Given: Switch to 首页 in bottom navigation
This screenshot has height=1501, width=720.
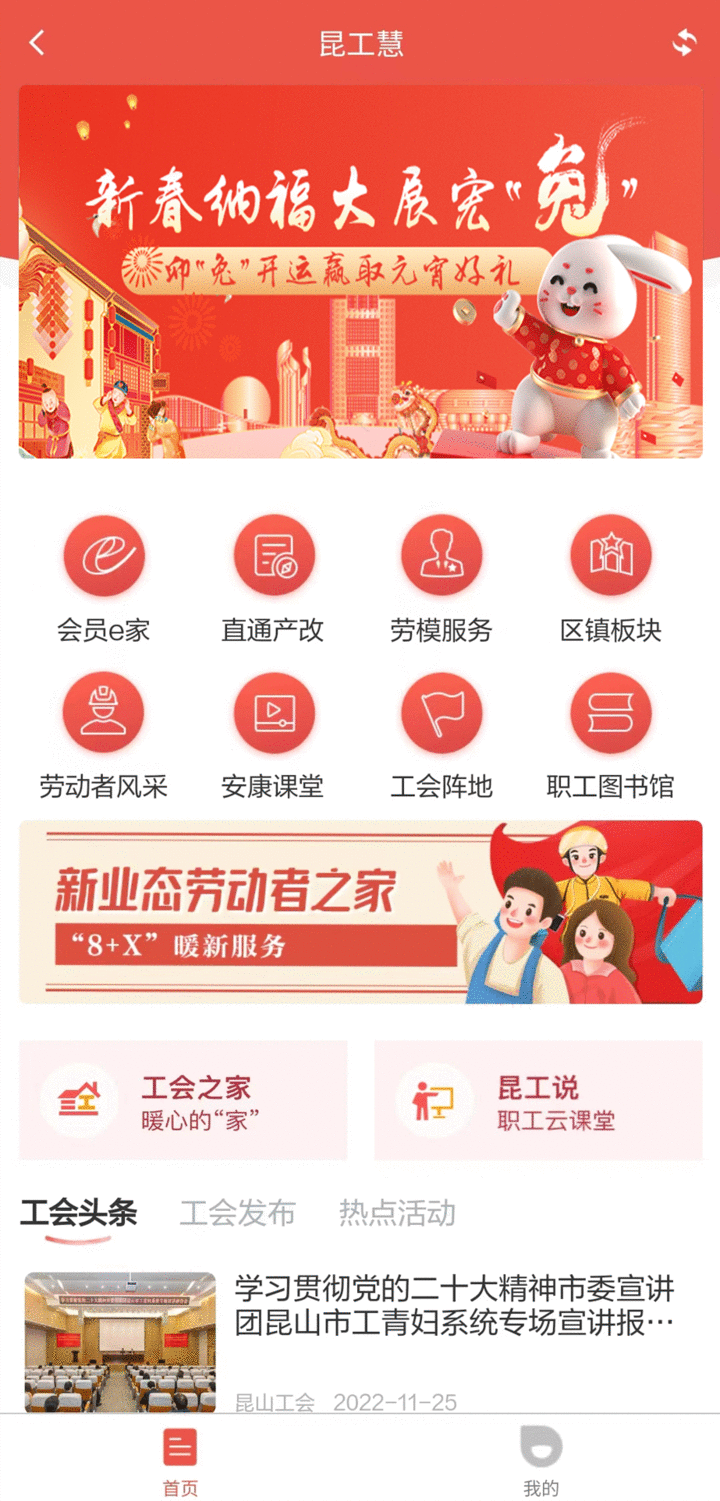Looking at the screenshot, I should point(180,1460).
